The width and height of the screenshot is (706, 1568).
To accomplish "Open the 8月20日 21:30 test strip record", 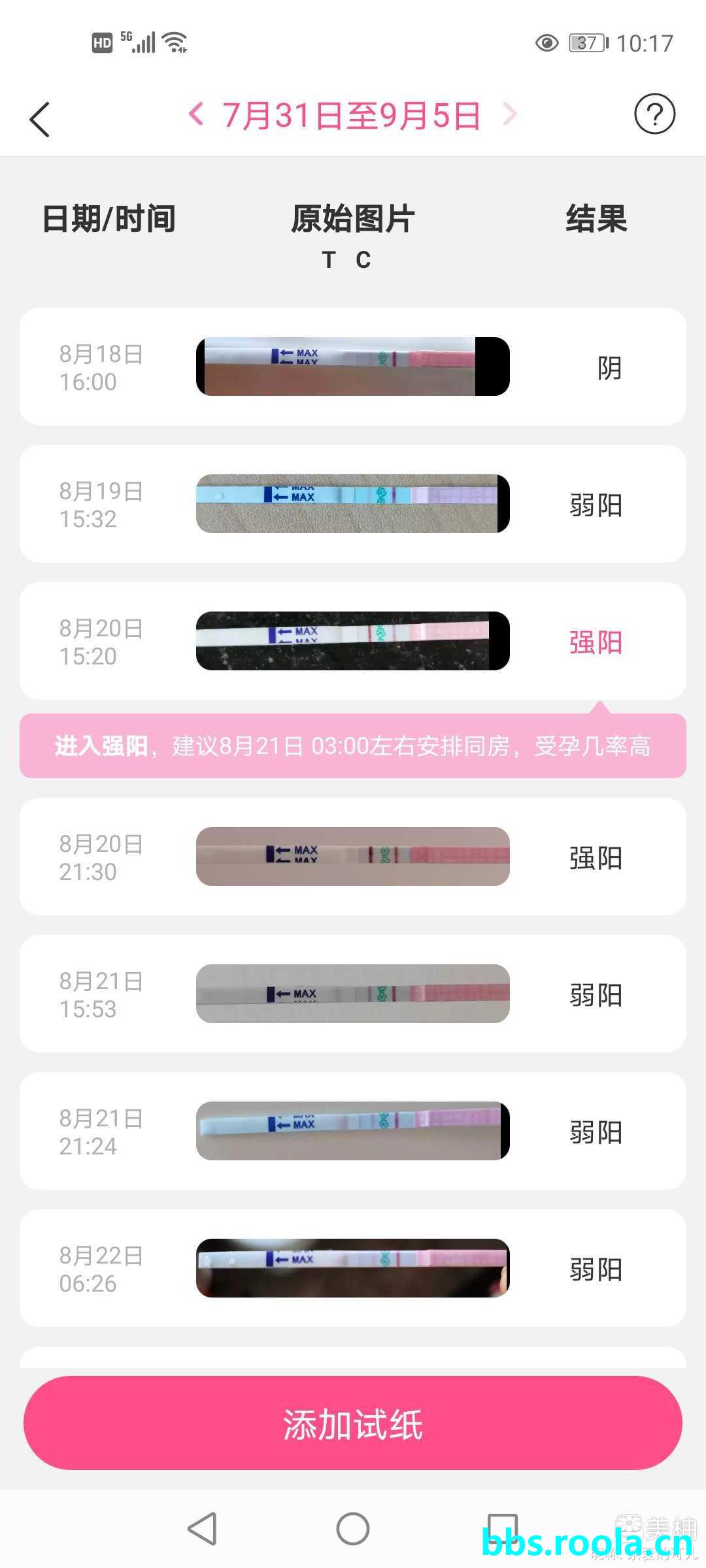I will [353, 857].
